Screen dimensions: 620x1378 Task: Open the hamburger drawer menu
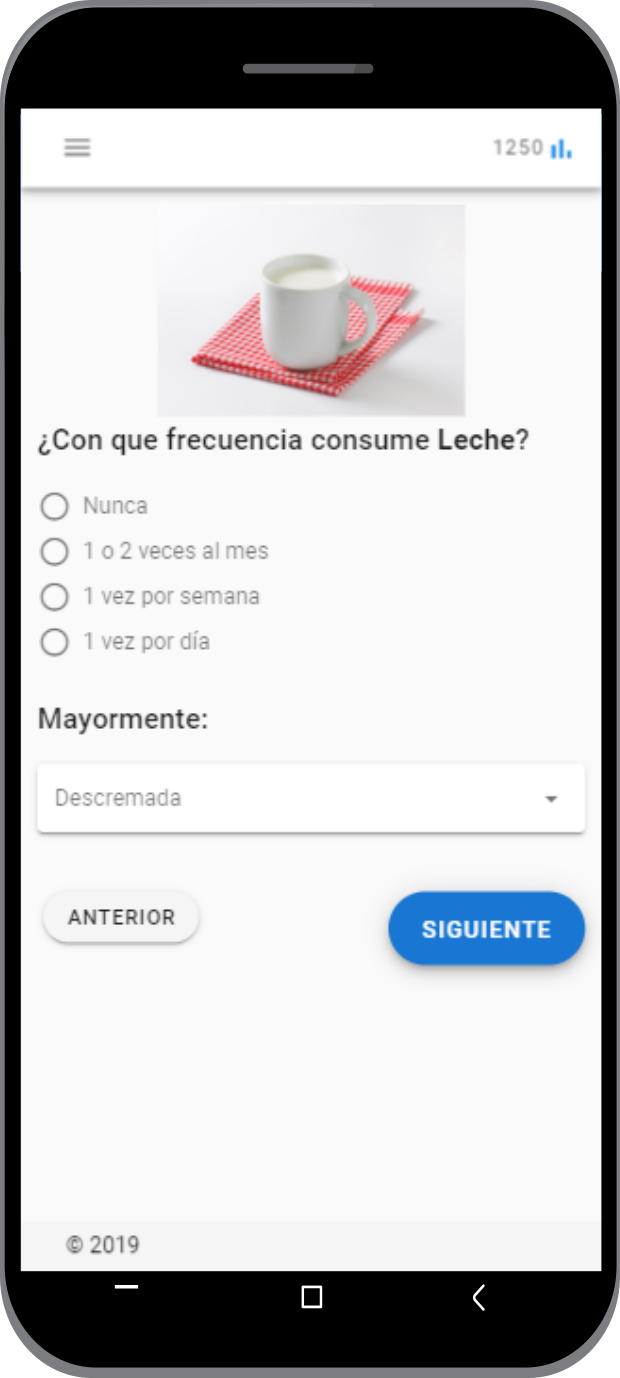77,148
